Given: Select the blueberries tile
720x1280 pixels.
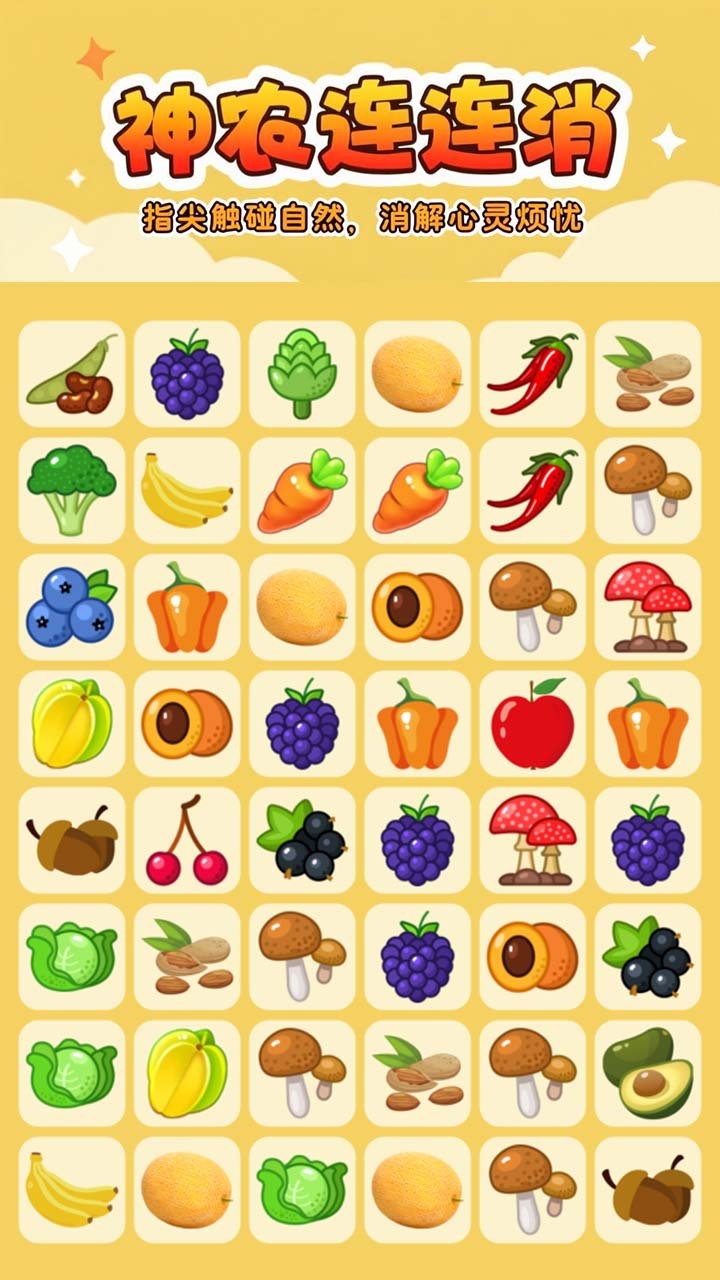Looking at the screenshot, I should (x=71, y=607).
